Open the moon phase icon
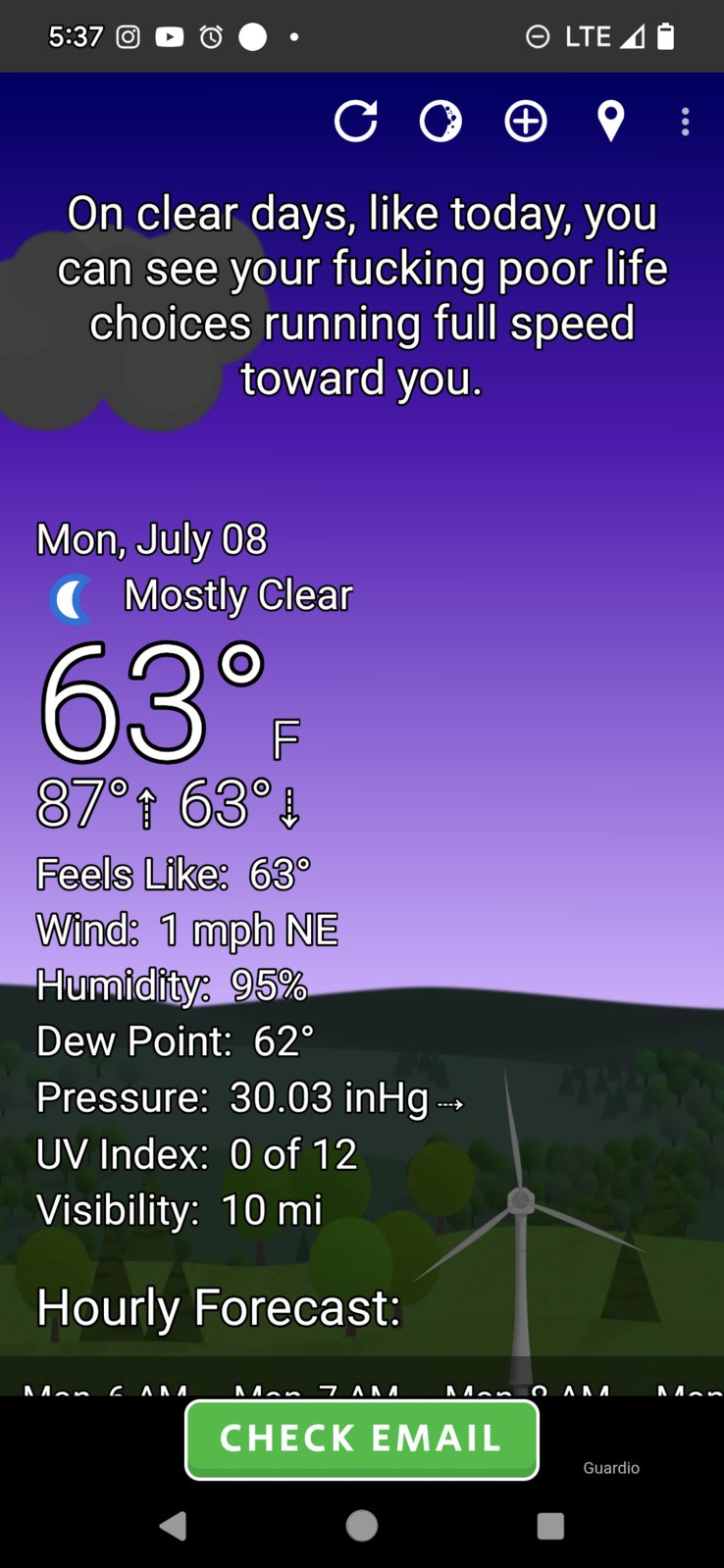 tap(440, 122)
